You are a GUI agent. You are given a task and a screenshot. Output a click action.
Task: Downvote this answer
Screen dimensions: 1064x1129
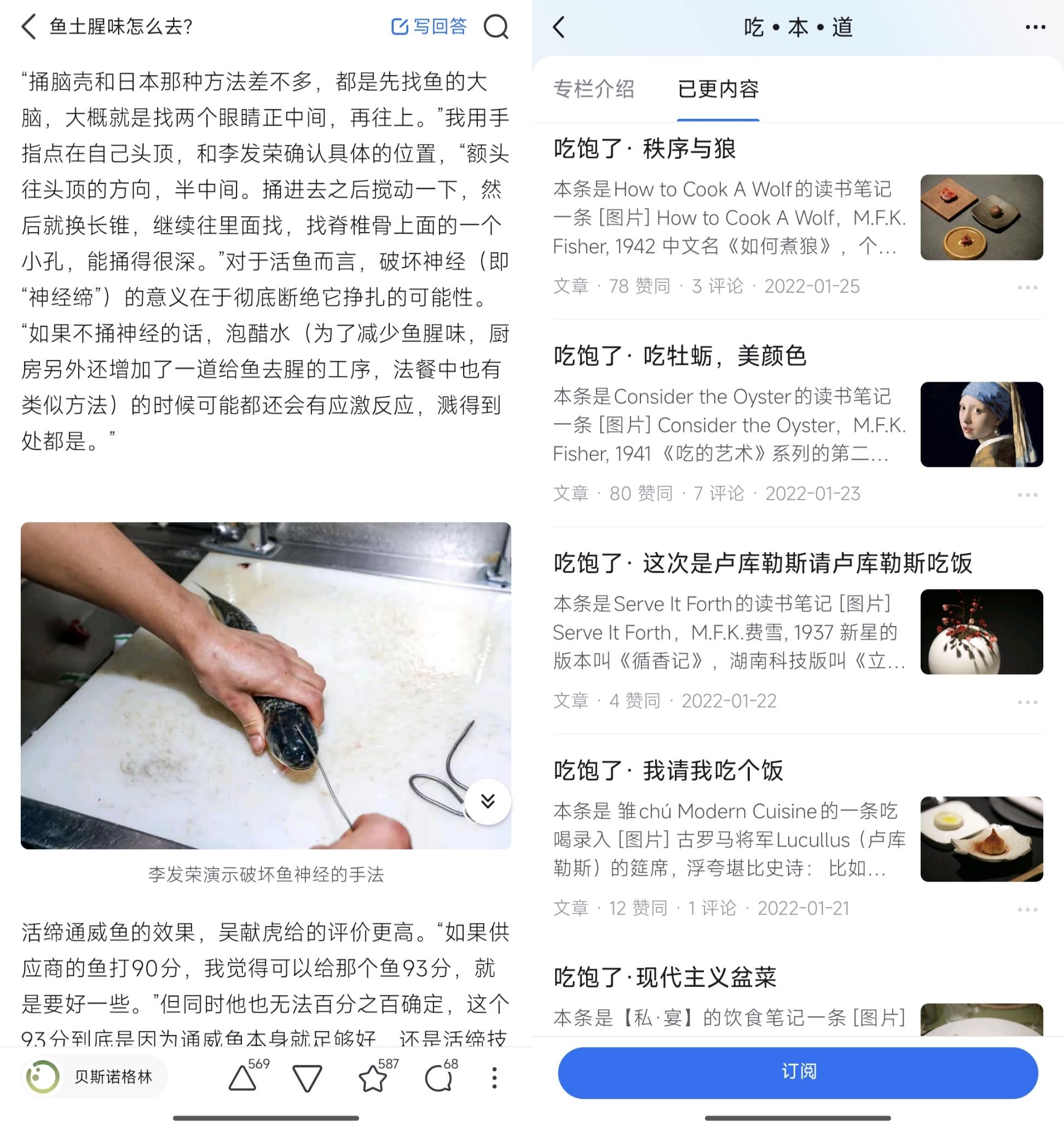pos(308,1078)
